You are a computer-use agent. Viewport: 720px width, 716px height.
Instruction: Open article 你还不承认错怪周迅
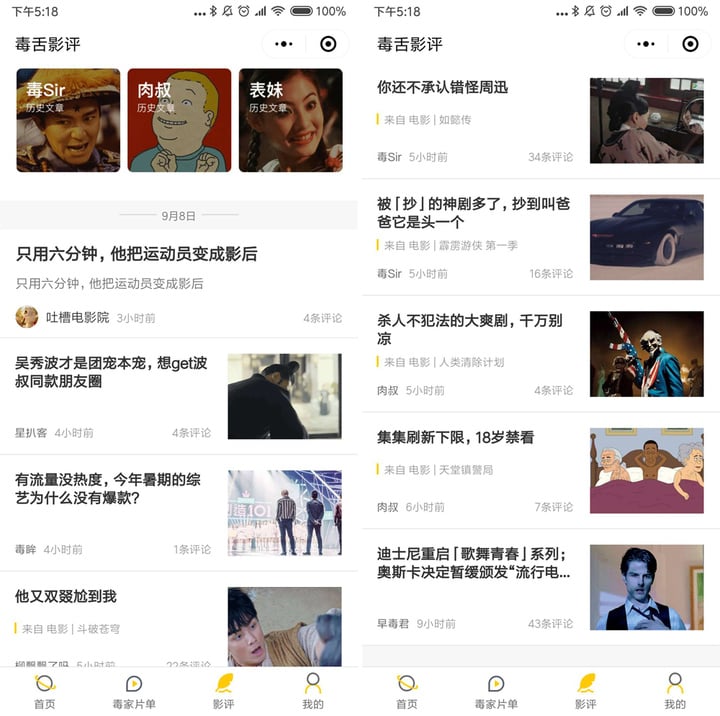[x=442, y=88]
